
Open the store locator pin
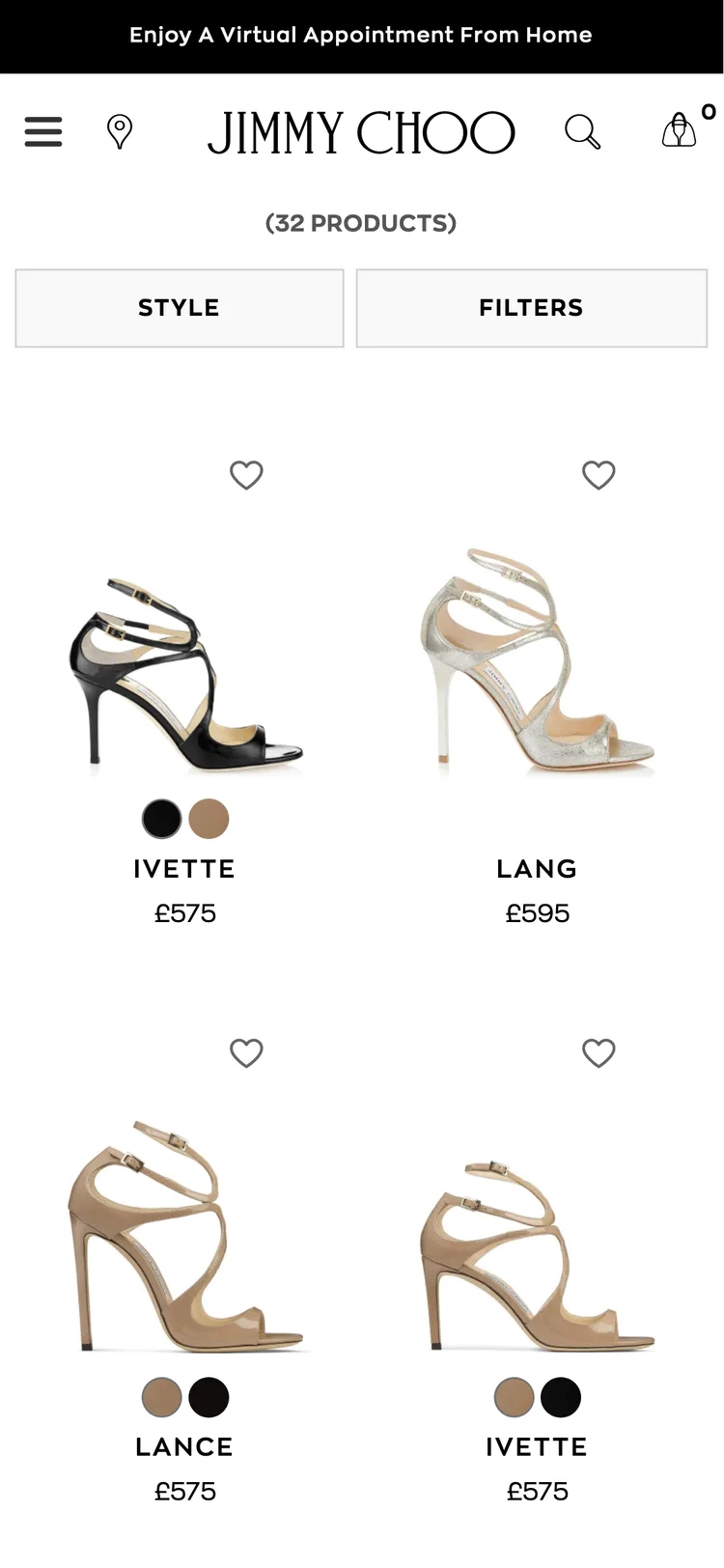(x=120, y=131)
